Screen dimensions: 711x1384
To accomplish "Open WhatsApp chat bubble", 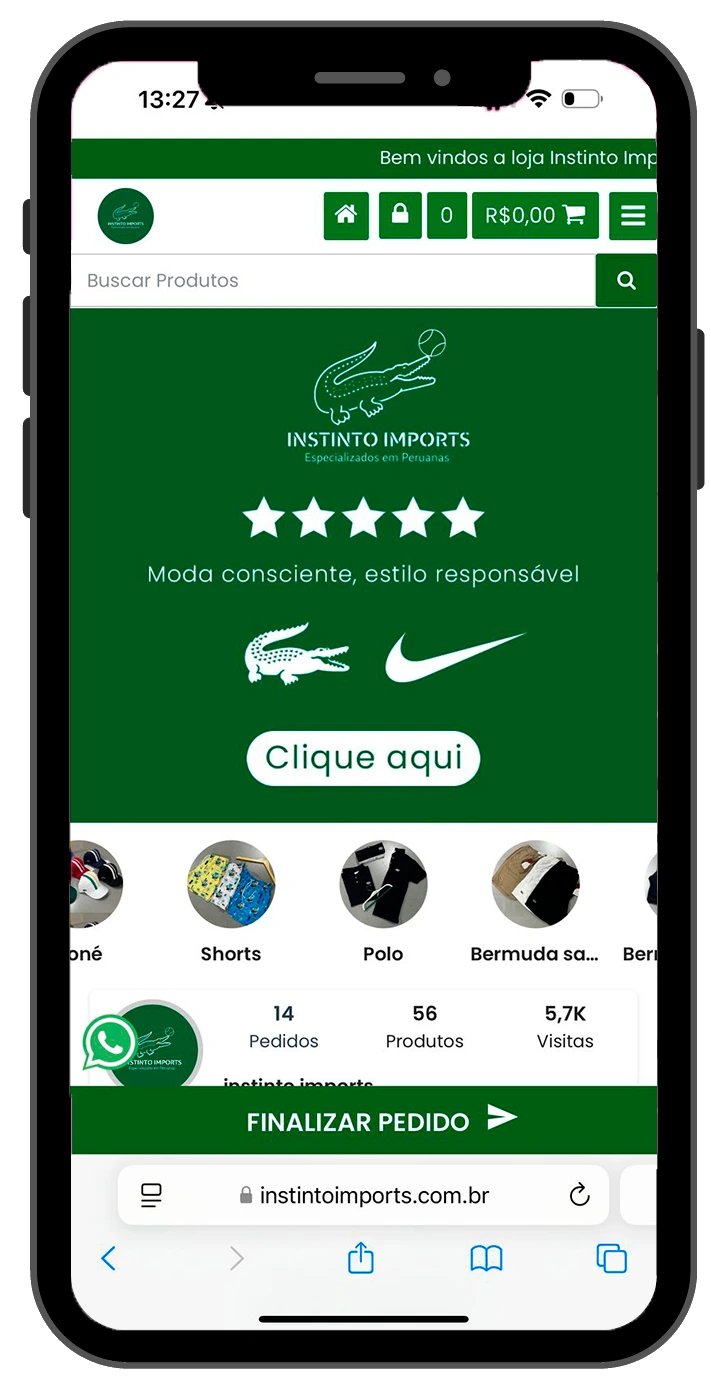I will (109, 1043).
